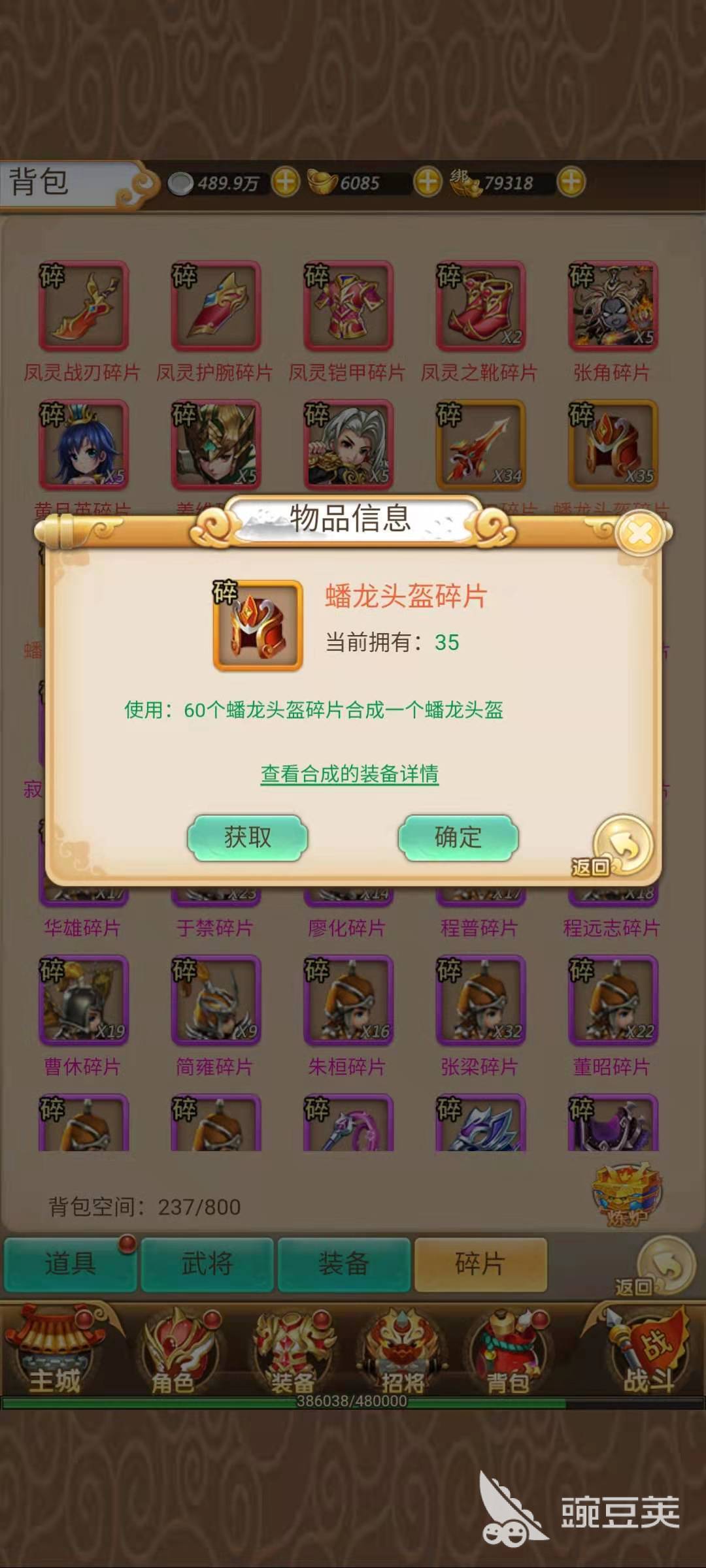Add gold ingots next to 6085

coord(428,182)
